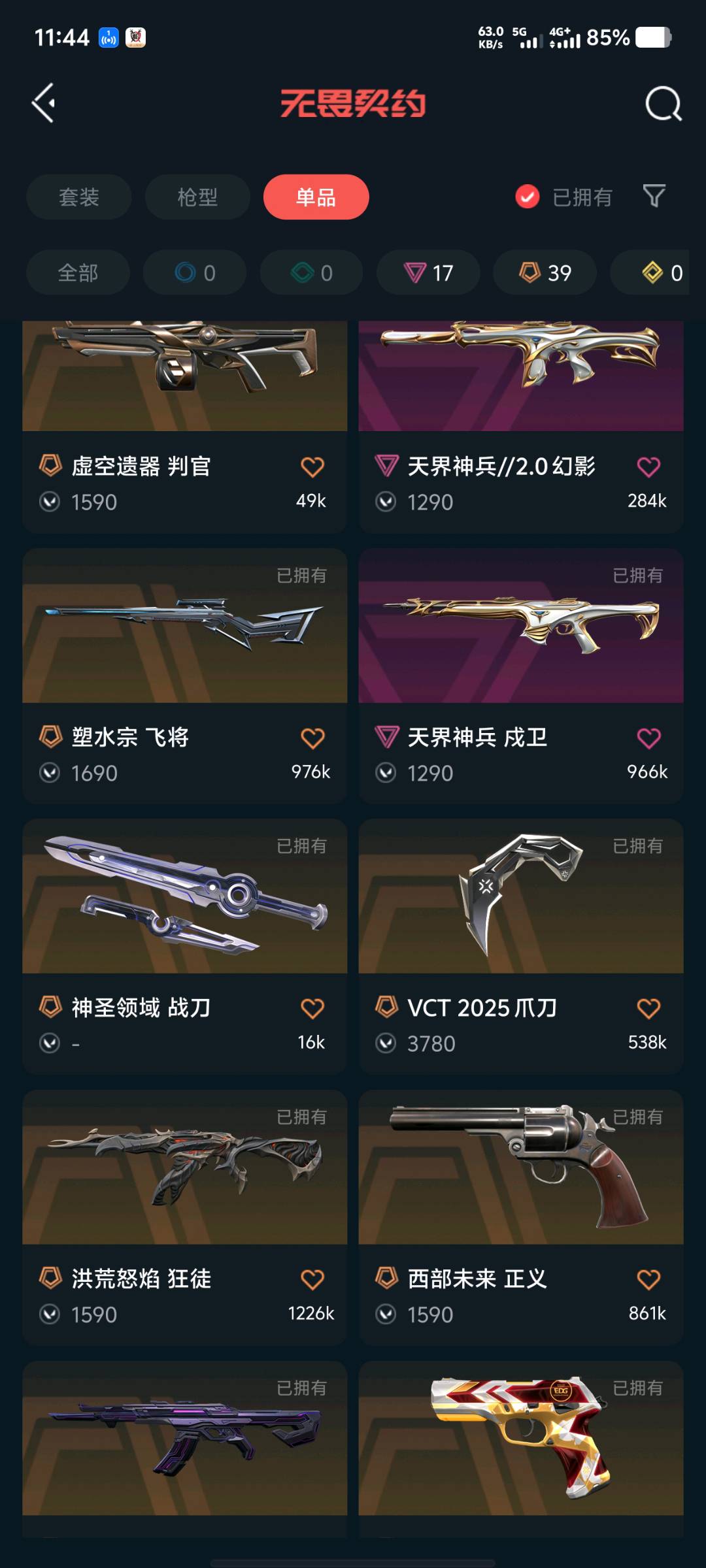The image size is (706, 1568).
Task: Open the filter funnel icon
Action: tap(654, 196)
